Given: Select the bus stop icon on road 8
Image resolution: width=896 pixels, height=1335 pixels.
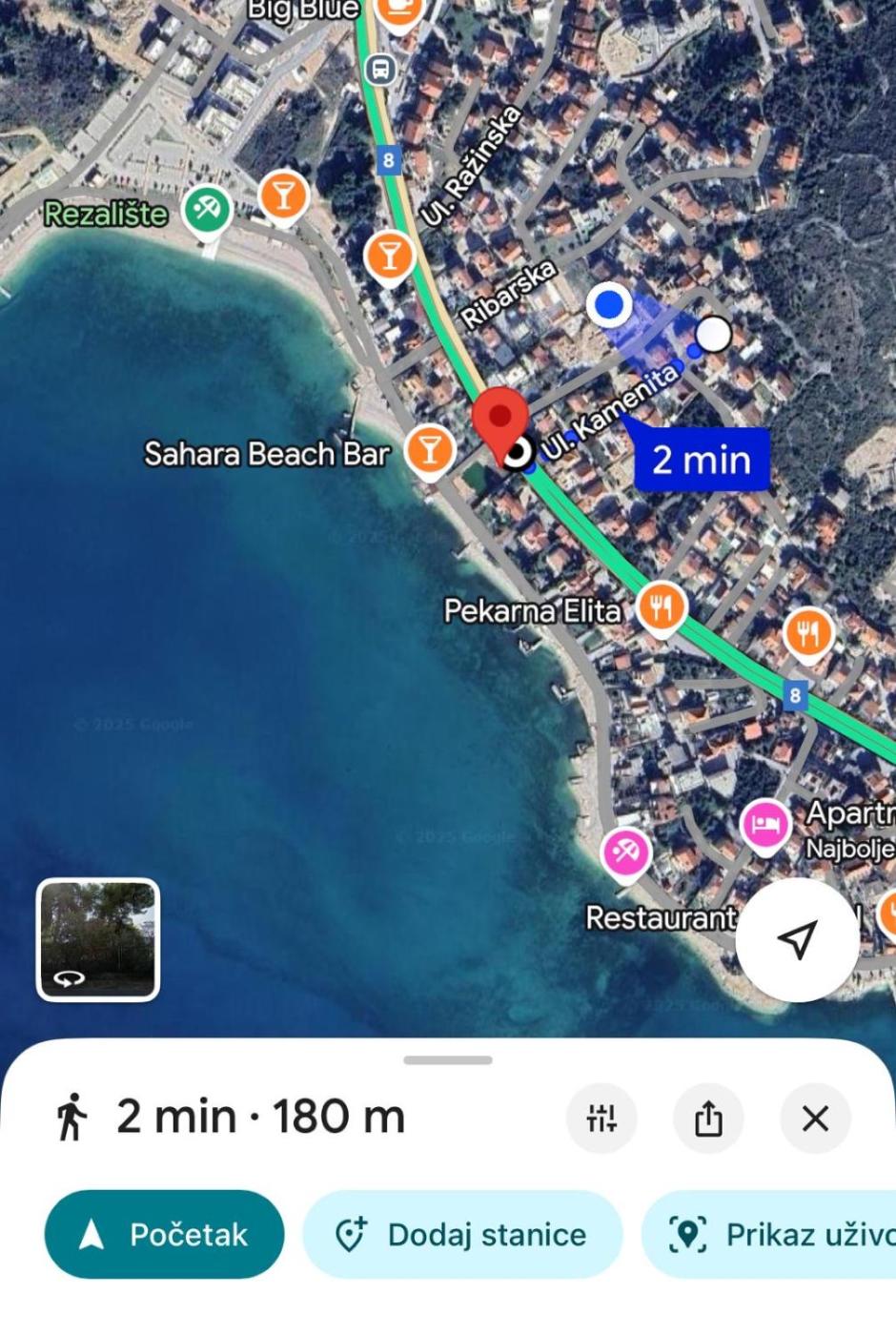Looking at the screenshot, I should click(380, 69).
